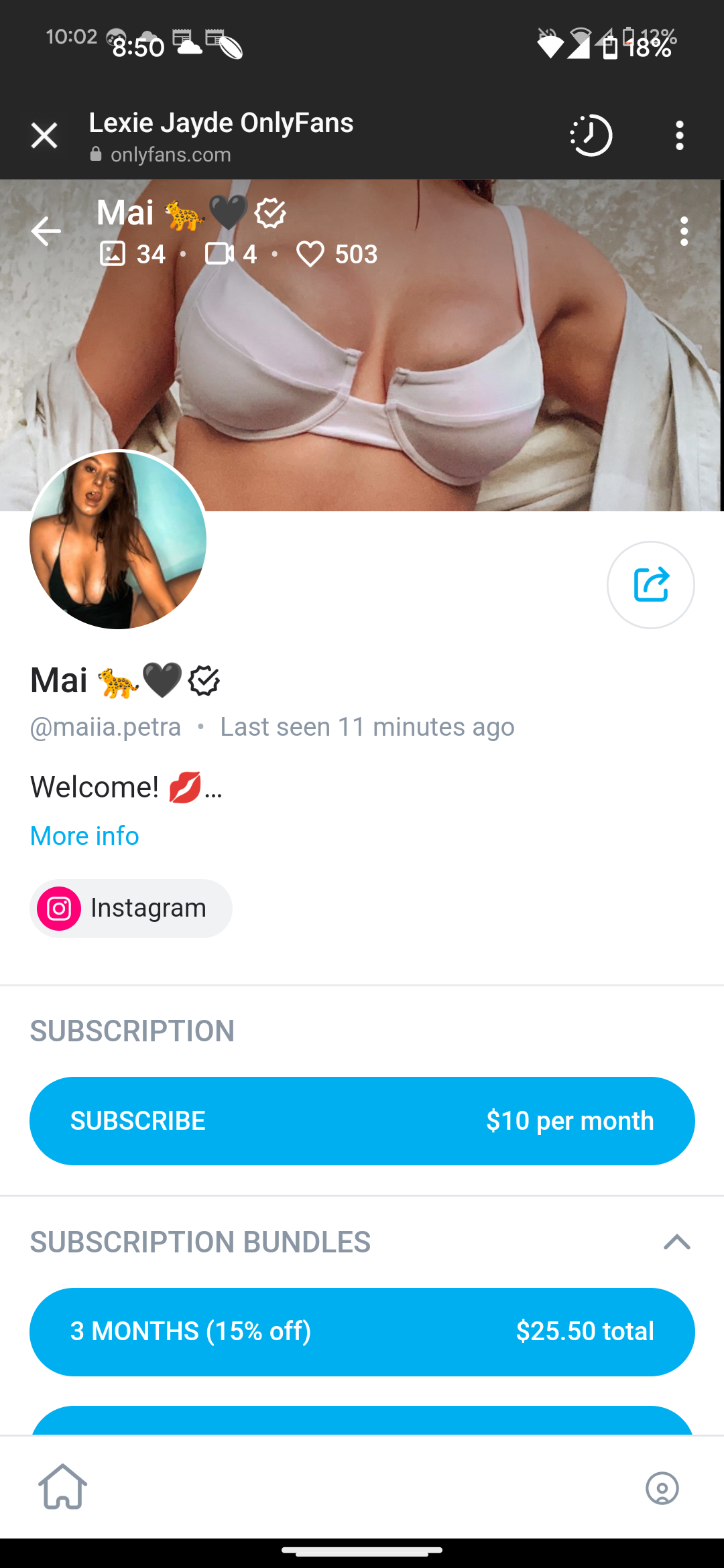The height and width of the screenshot is (1568, 724).
Task: Open the profile three-dot options menu
Action: pyautogui.click(x=684, y=231)
